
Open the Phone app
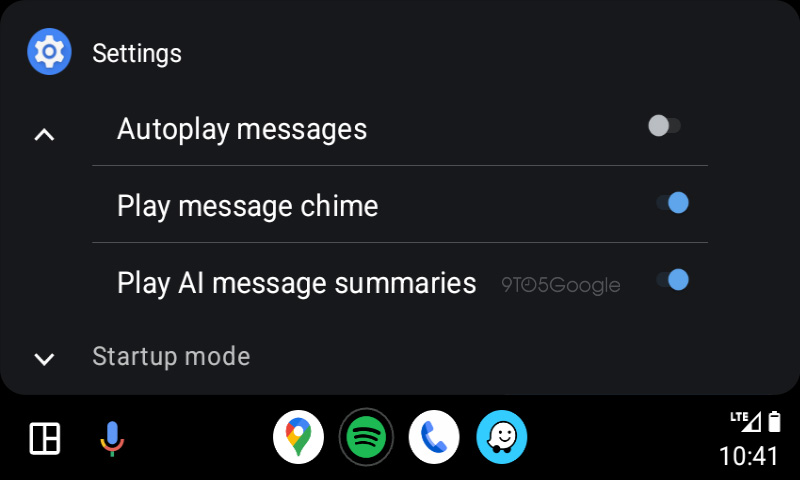(x=434, y=437)
